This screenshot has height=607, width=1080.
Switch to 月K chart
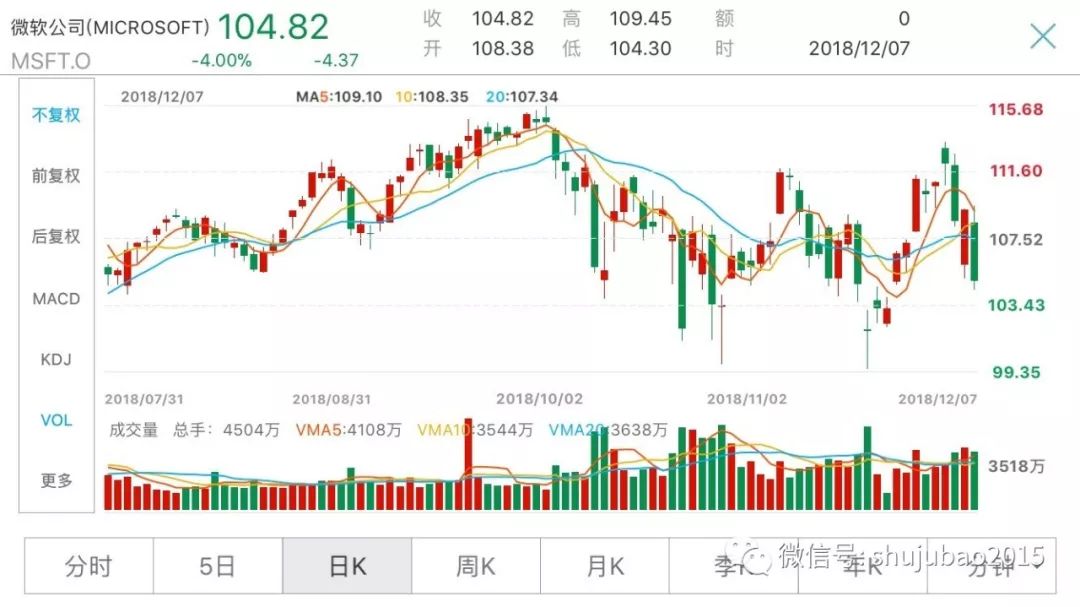[605, 566]
